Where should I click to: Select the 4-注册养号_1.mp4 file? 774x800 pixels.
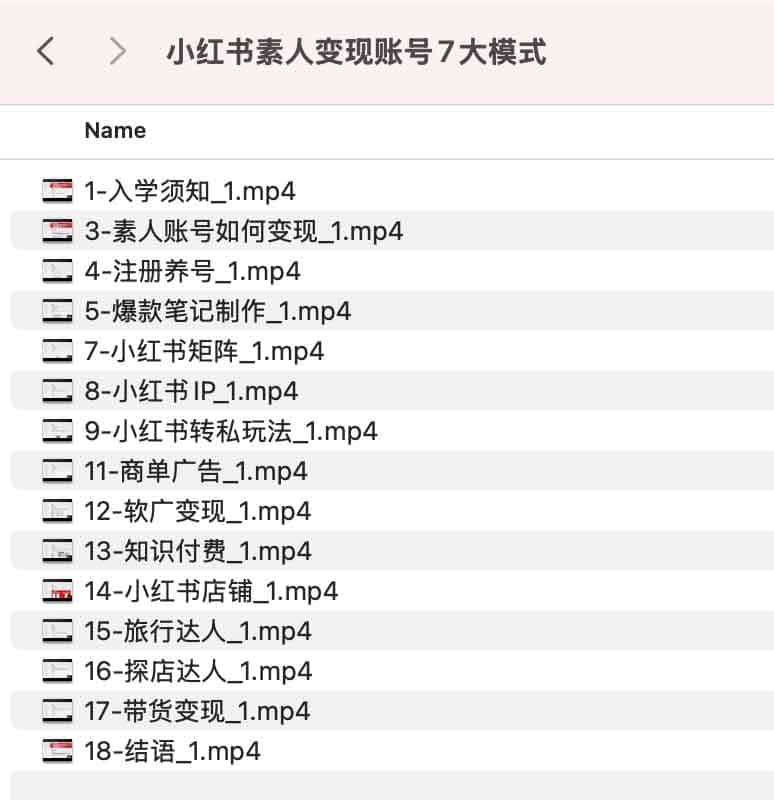pyautogui.click(x=192, y=271)
